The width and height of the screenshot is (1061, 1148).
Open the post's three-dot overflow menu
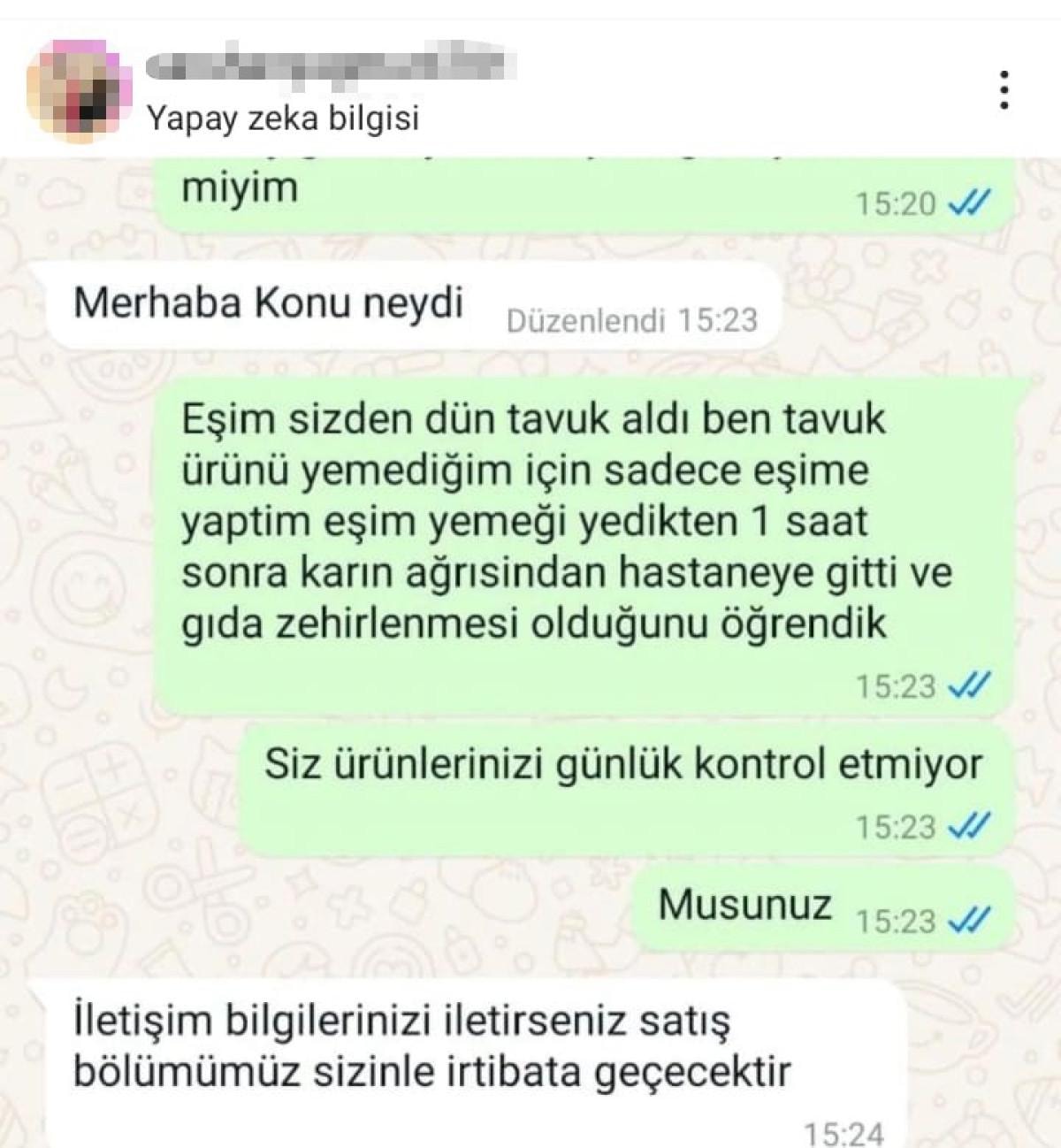[x=1004, y=89]
